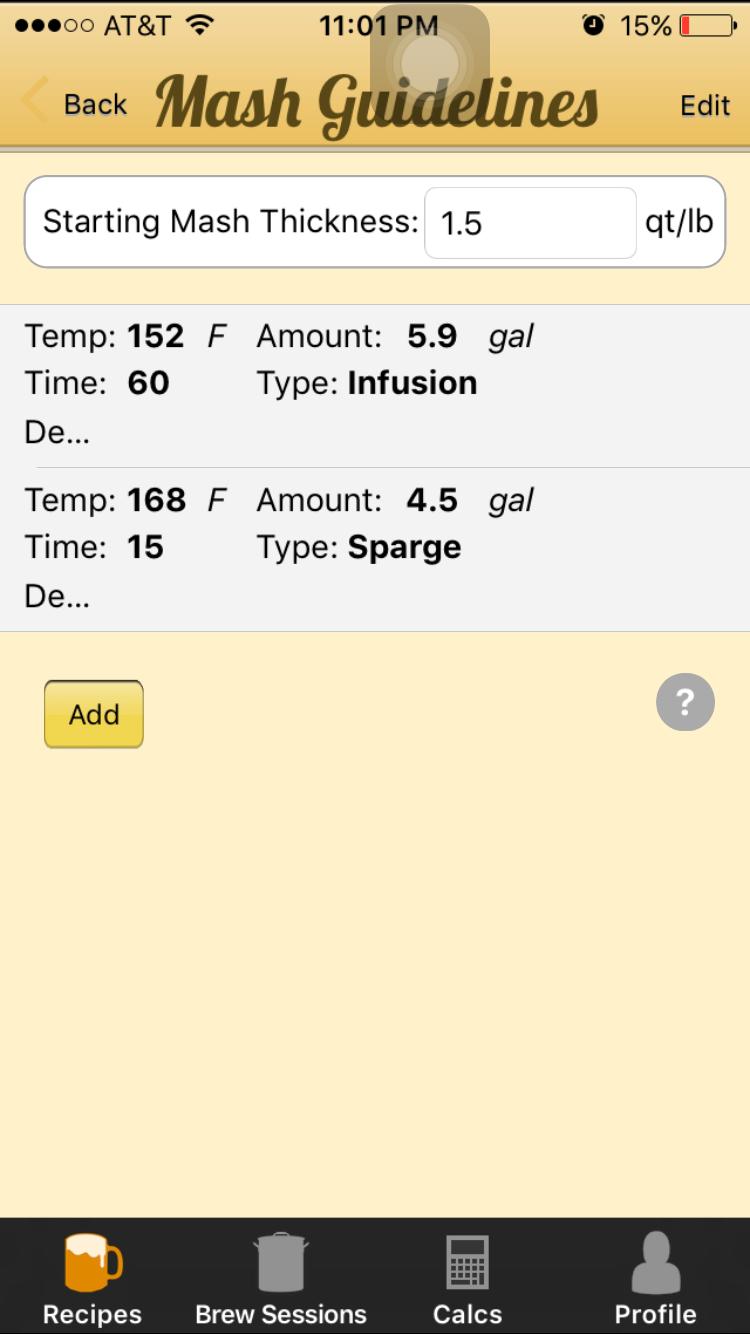The width and height of the screenshot is (750, 1334).
Task: Go to the Profile tab
Action: click(655, 1278)
